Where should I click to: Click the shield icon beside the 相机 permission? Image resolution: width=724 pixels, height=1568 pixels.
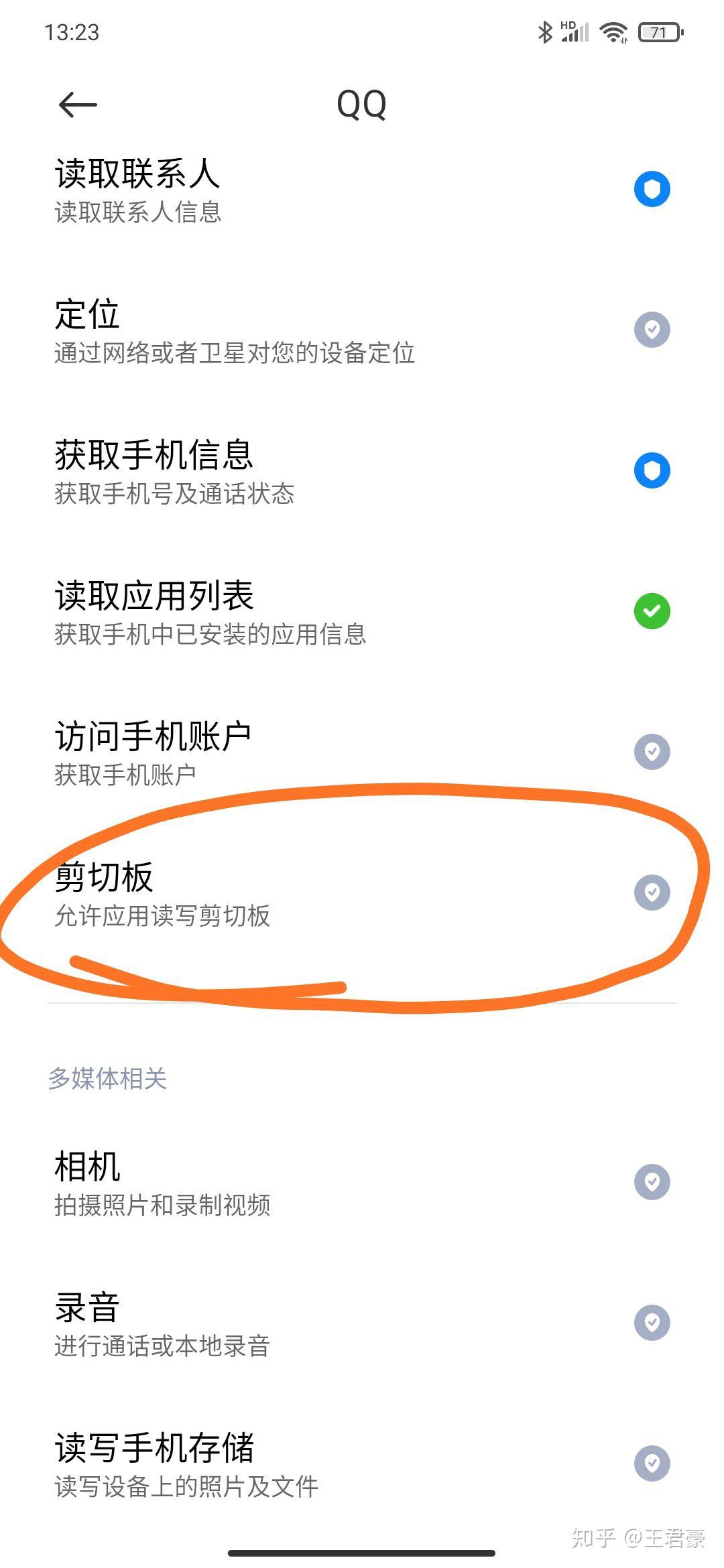point(651,1181)
